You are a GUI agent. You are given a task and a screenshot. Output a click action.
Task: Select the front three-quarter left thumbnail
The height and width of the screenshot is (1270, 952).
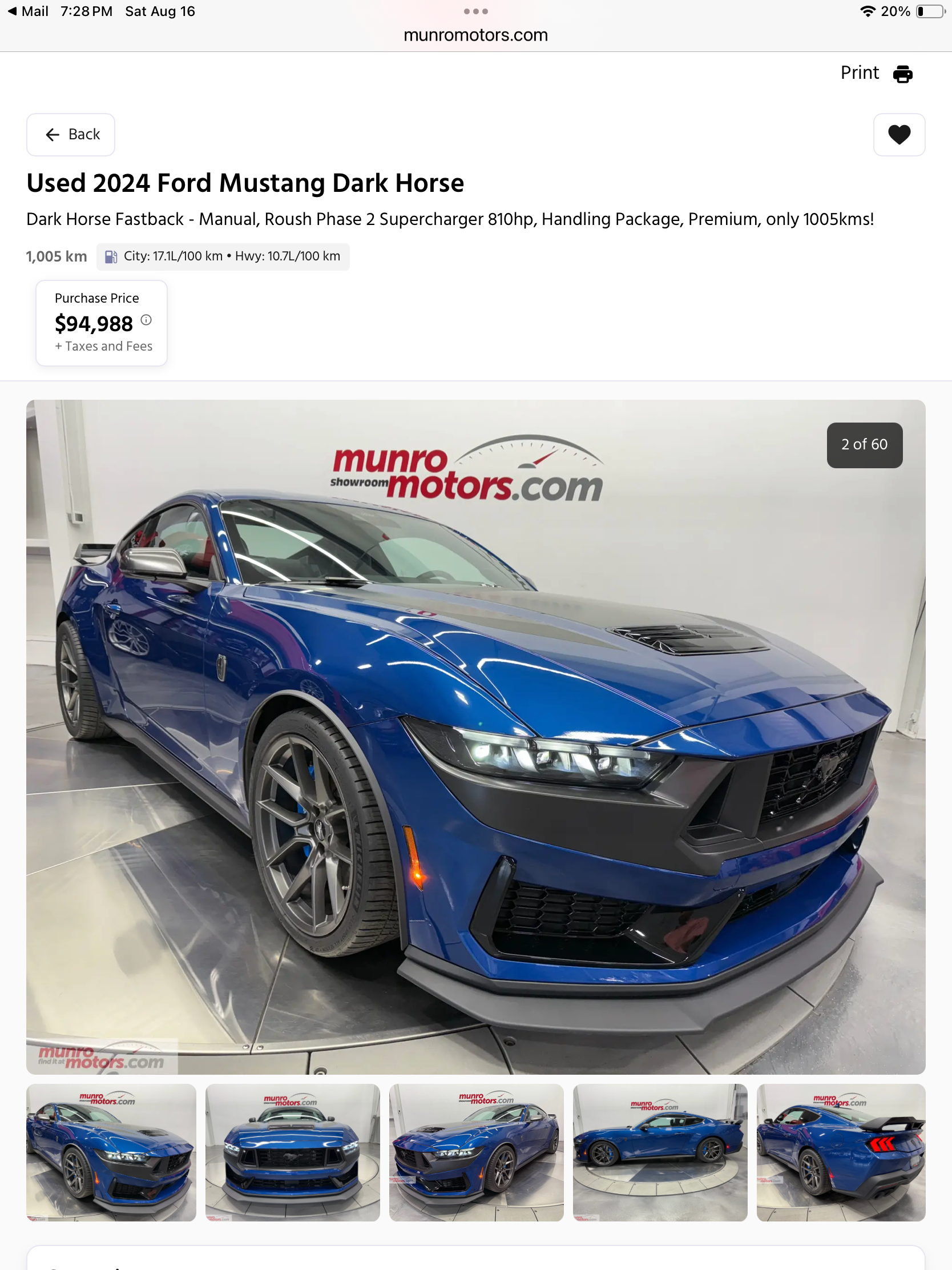pos(111,1152)
